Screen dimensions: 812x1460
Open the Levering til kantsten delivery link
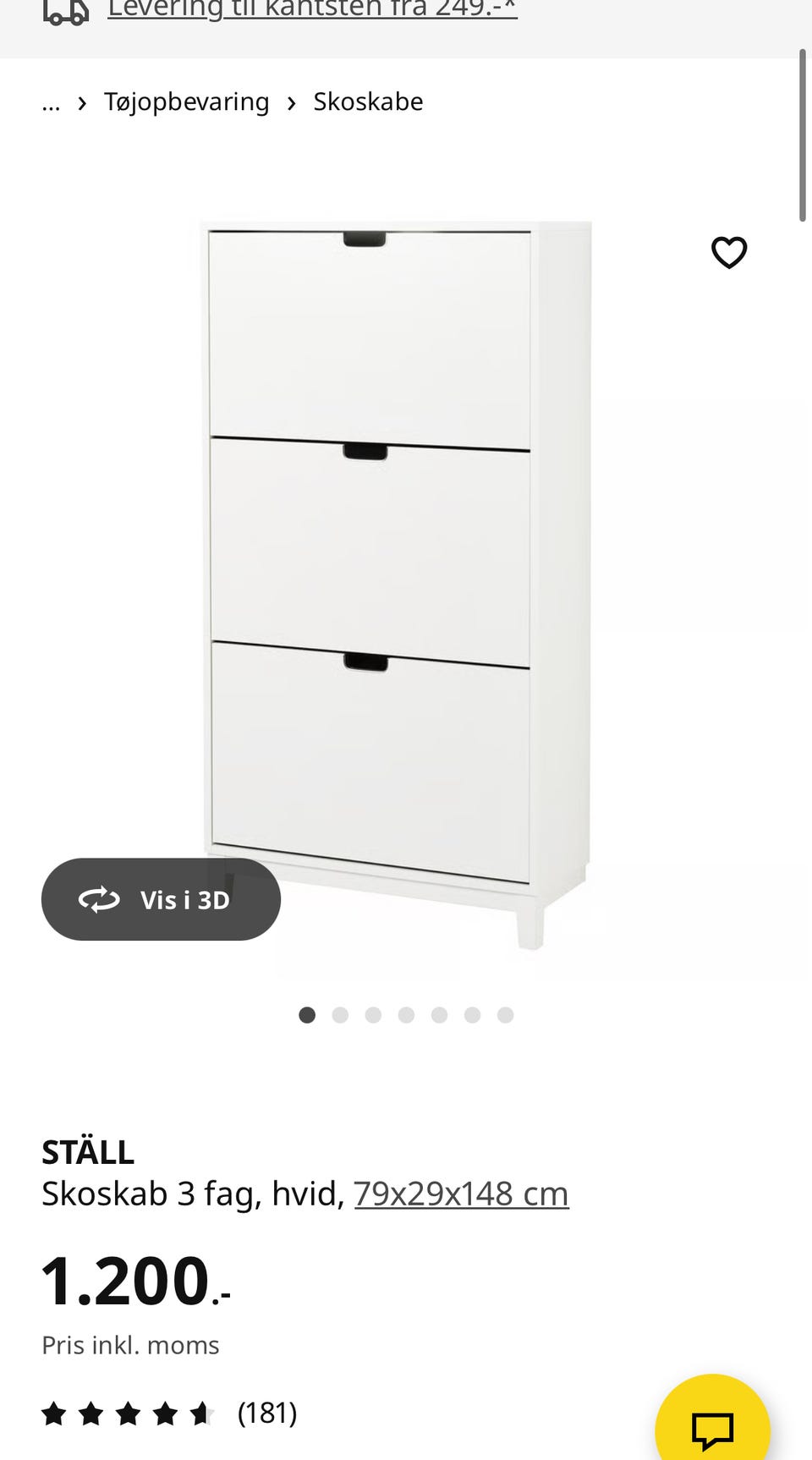(x=312, y=10)
